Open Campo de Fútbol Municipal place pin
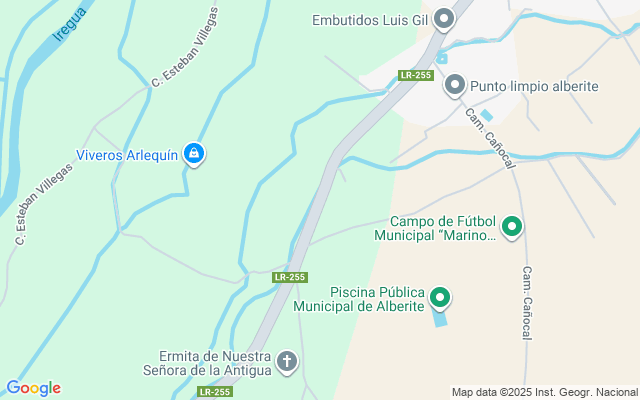The image size is (640, 400). point(512,228)
